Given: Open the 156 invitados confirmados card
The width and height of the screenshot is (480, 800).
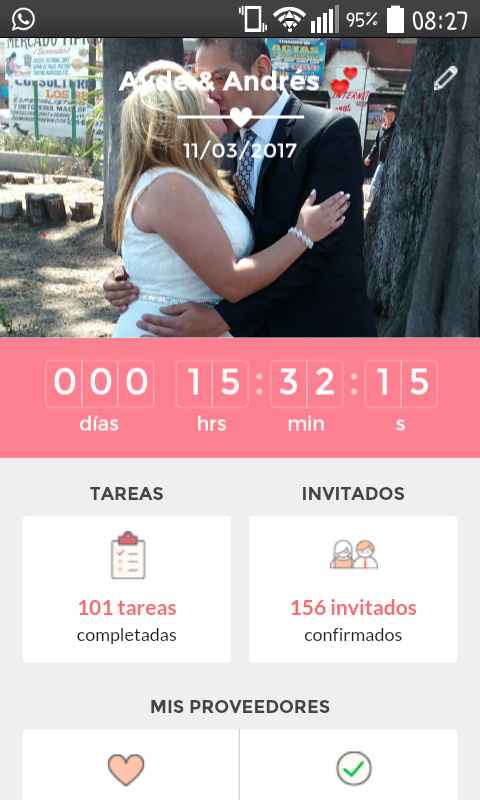Looking at the screenshot, I should 353,589.
